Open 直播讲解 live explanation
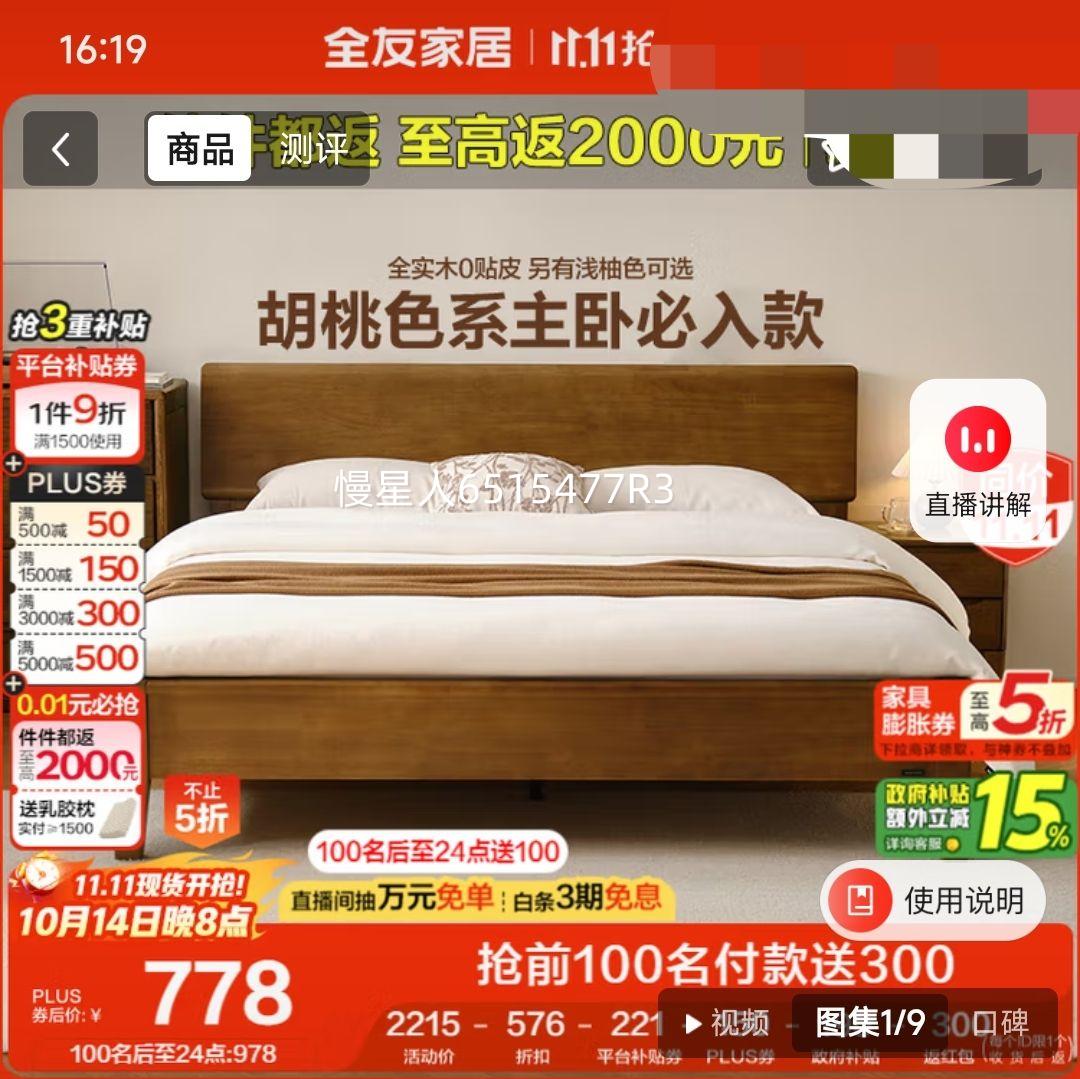Image resolution: width=1080 pixels, height=1079 pixels. [x=977, y=463]
